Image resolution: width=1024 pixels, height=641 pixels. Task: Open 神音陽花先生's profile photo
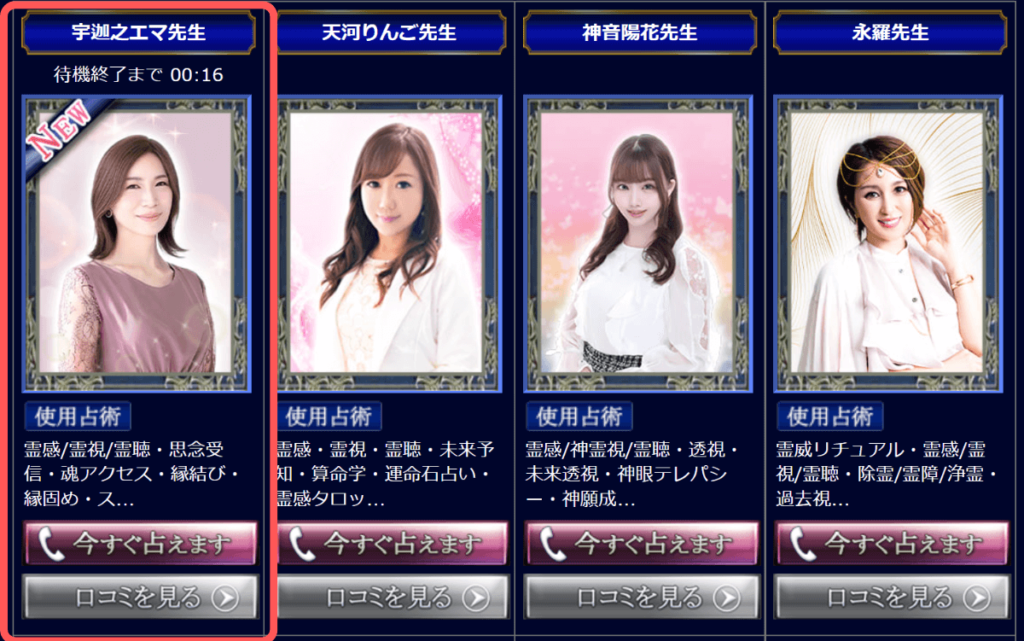(x=638, y=243)
